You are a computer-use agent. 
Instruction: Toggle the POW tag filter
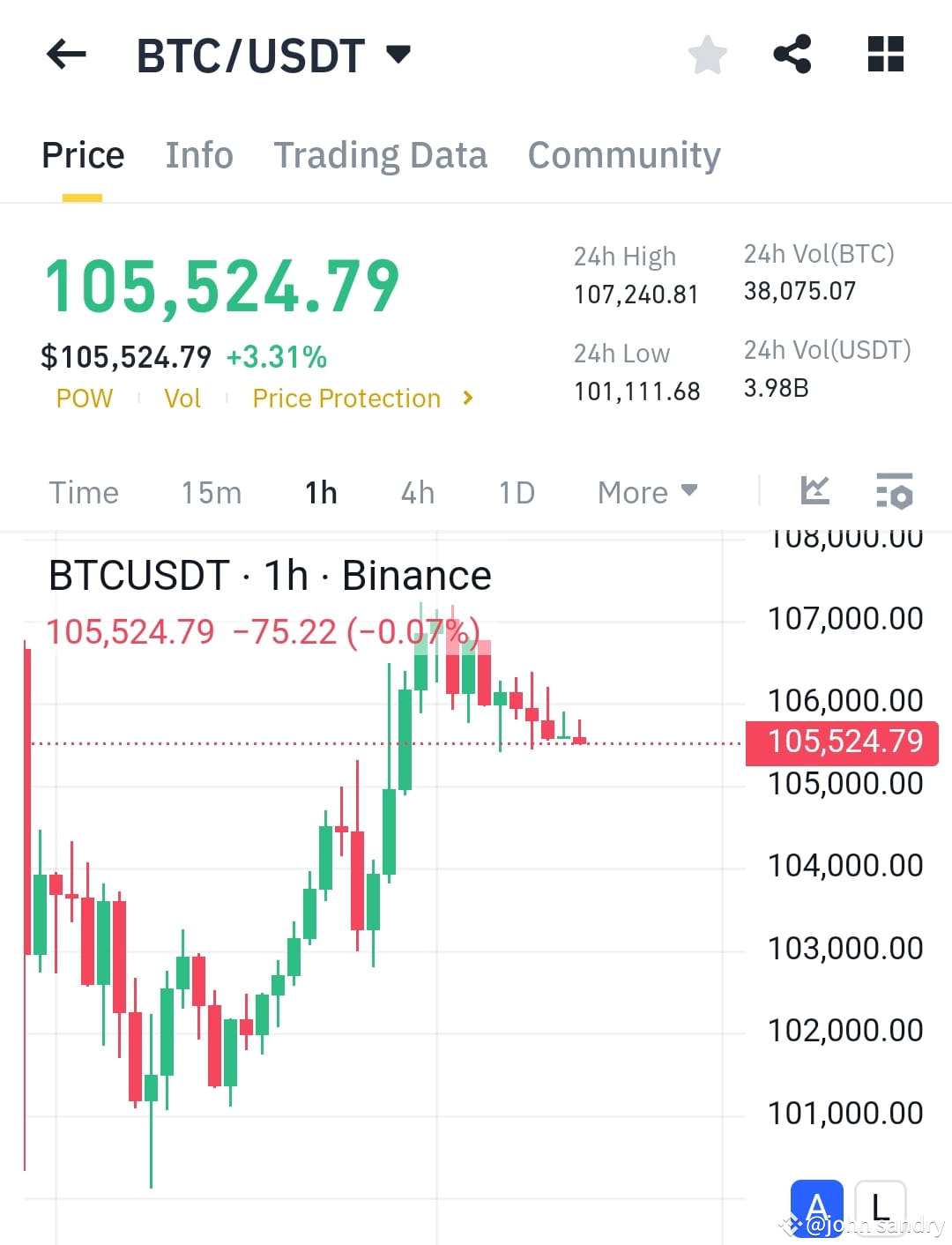pyautogui.click(x=84, y=398)
